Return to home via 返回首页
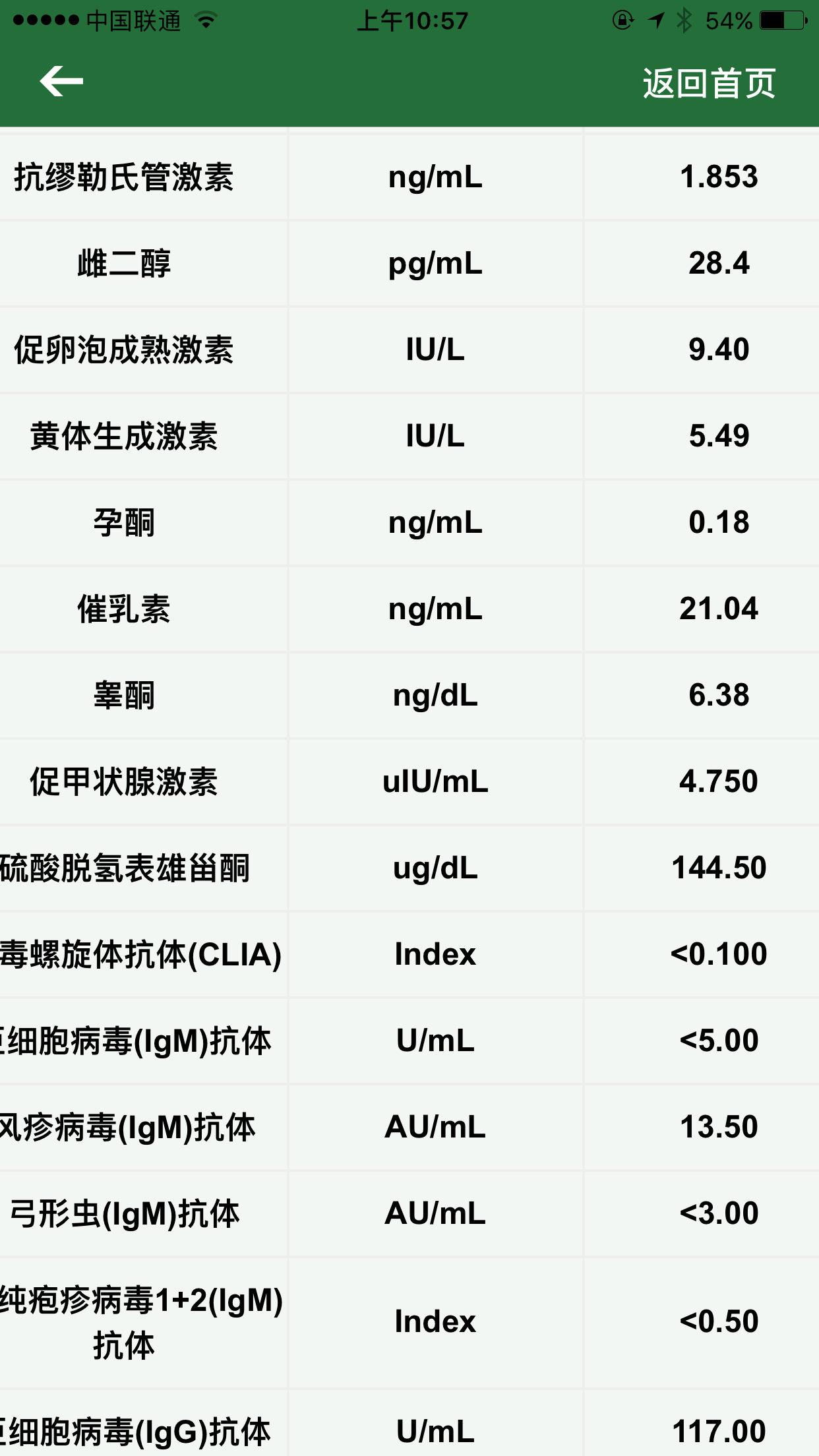 point(709,84)
